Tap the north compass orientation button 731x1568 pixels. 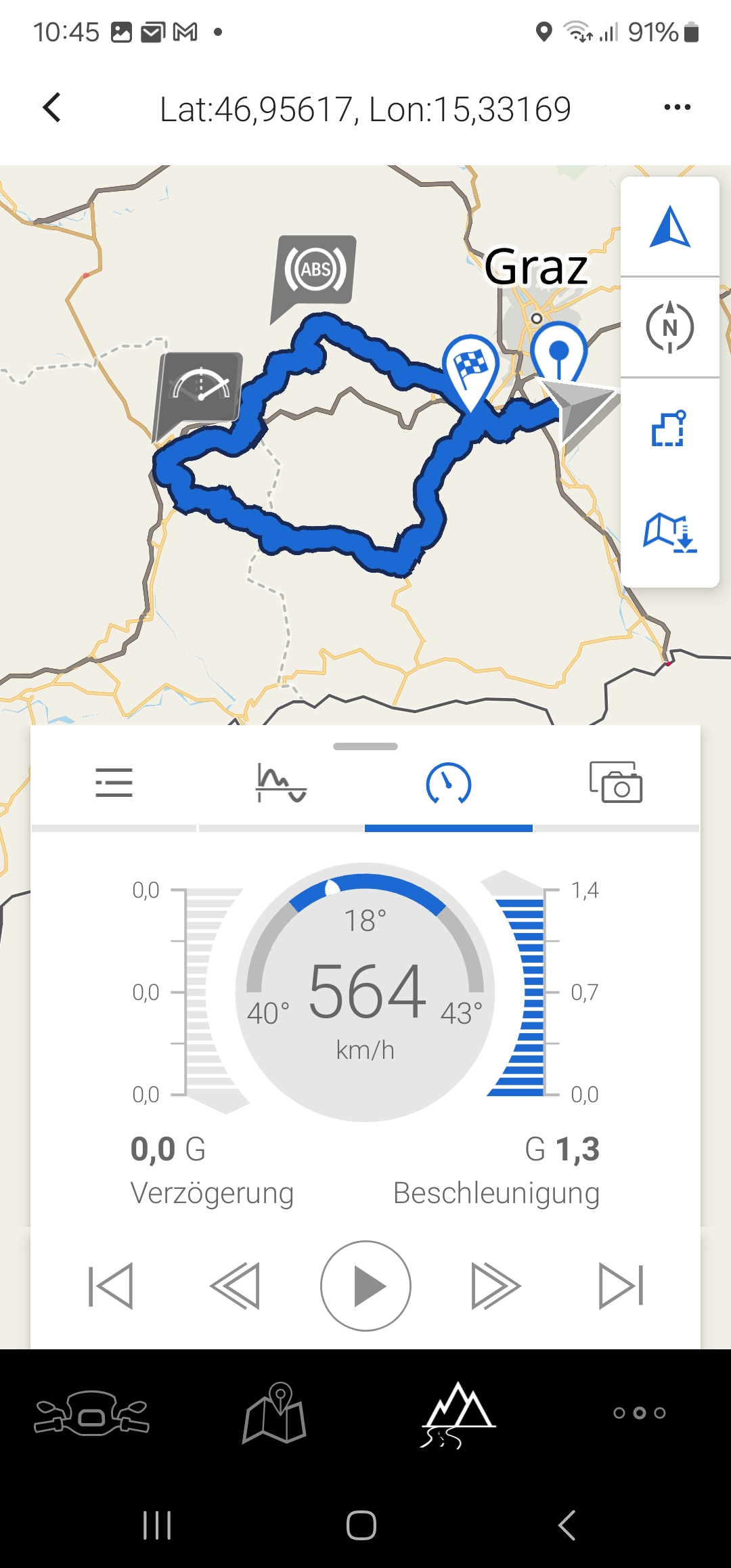[x=669, y=328]
